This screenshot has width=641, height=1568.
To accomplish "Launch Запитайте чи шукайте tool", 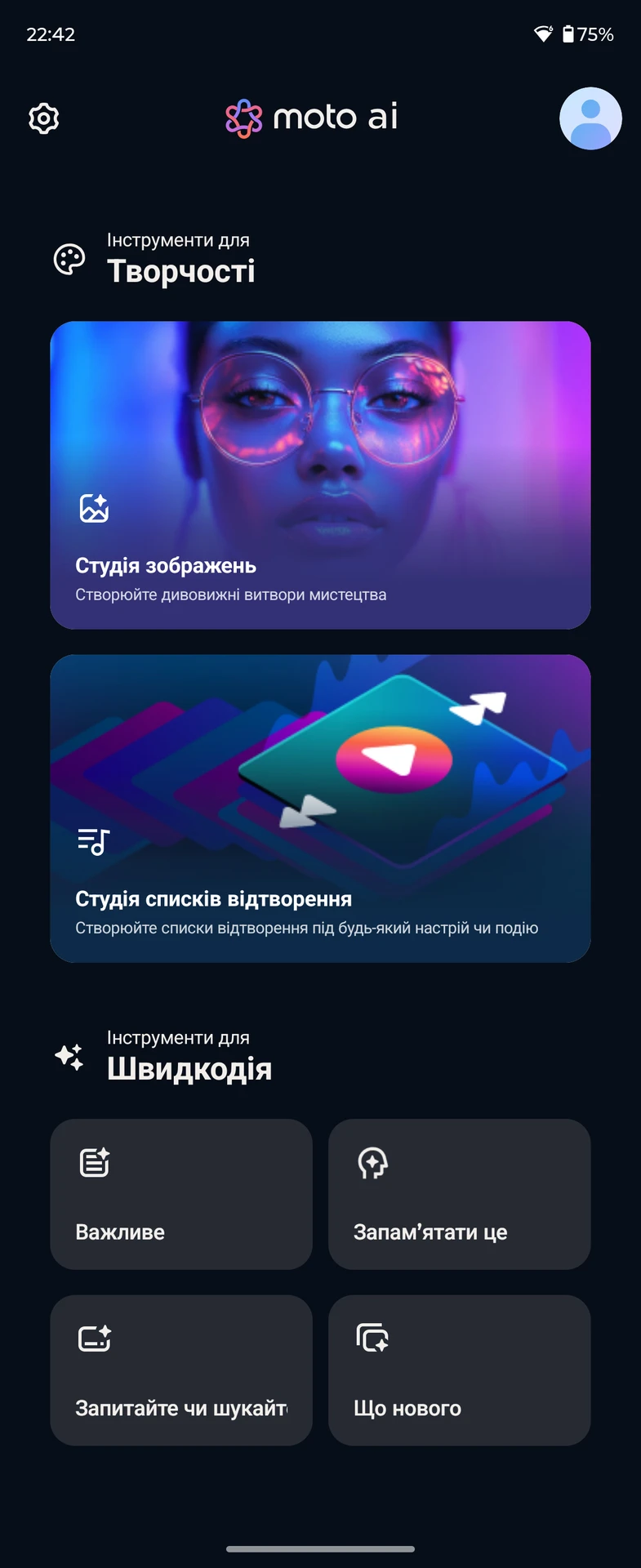I will coord(181,1370).
